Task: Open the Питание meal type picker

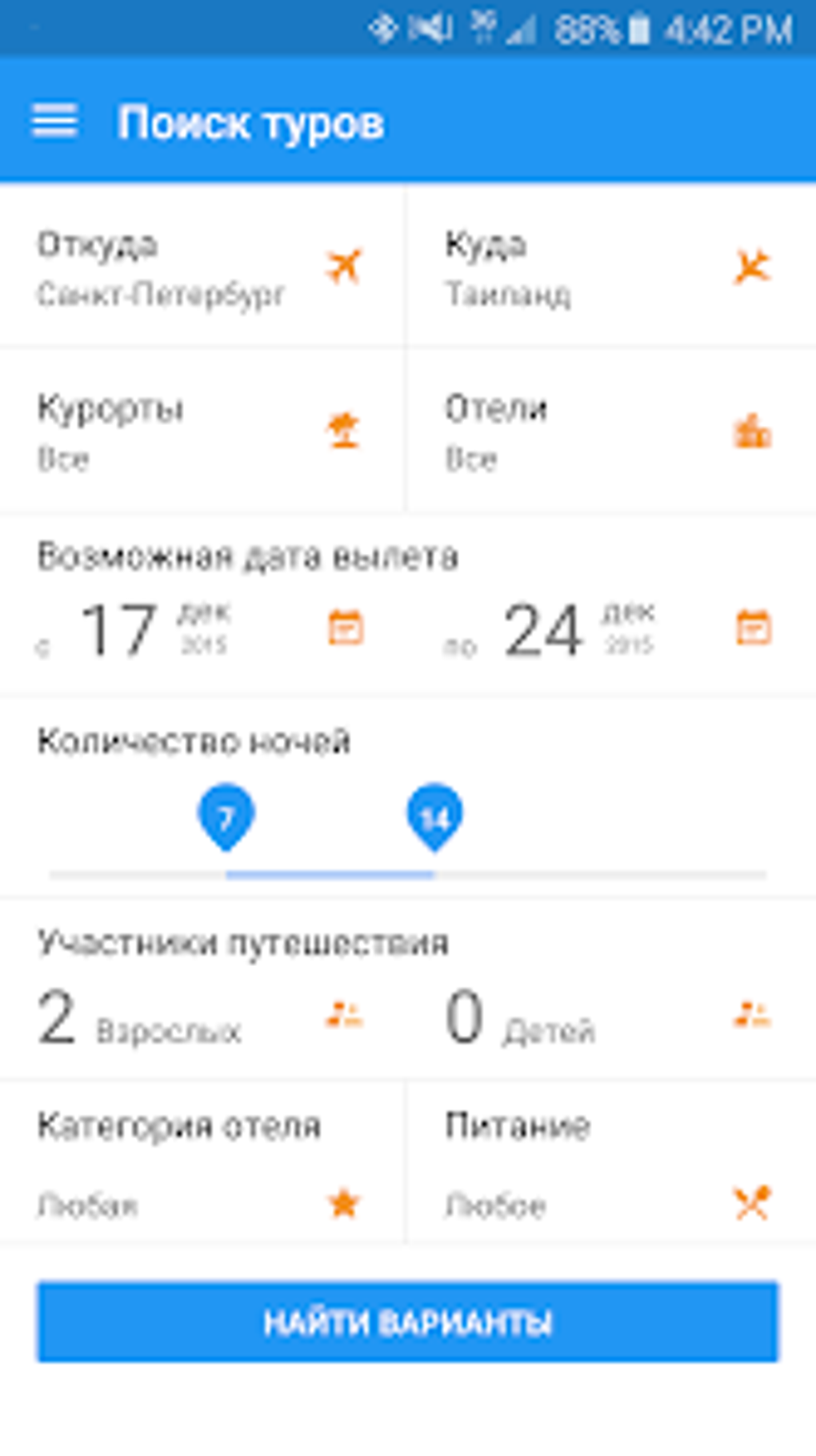Action: (x=608, y=1165)
